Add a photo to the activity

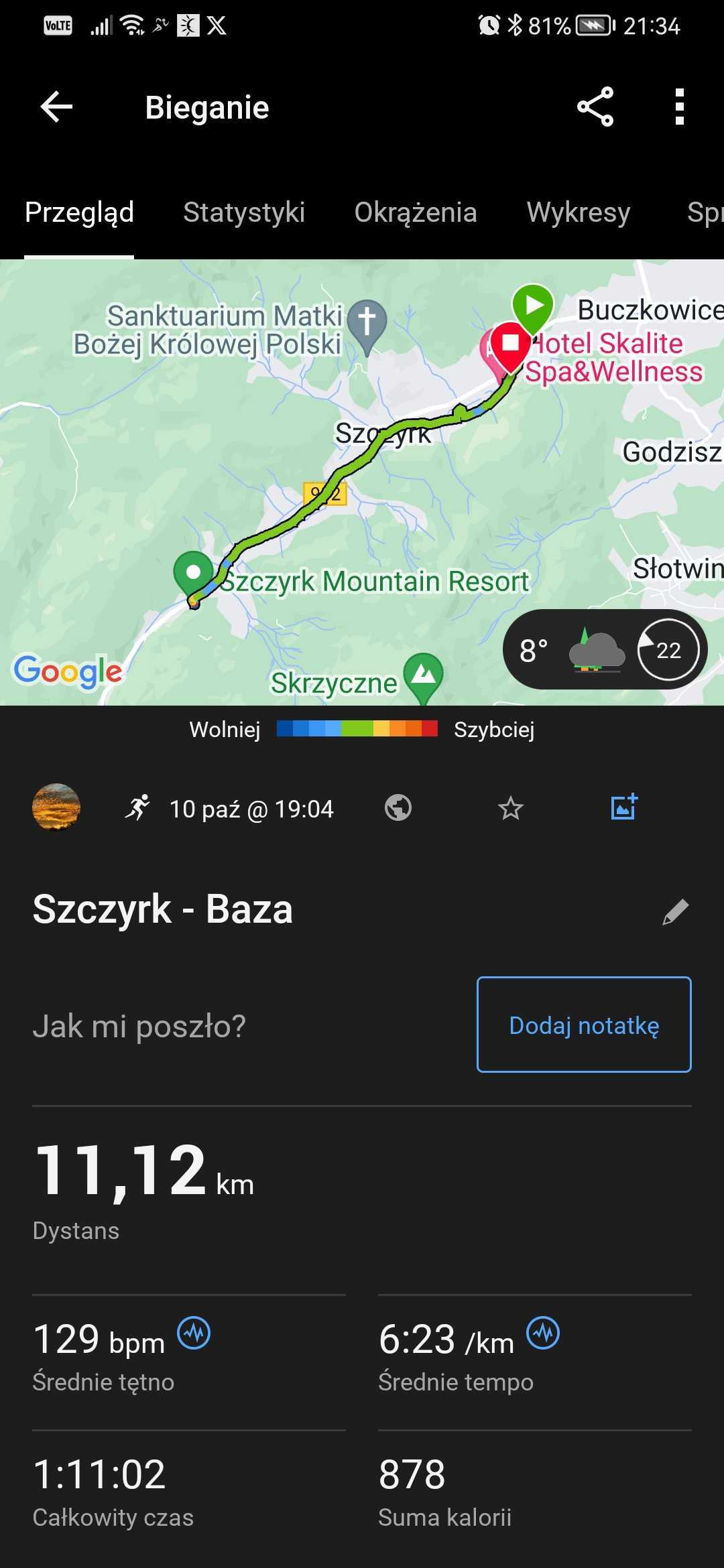[623, 807]
